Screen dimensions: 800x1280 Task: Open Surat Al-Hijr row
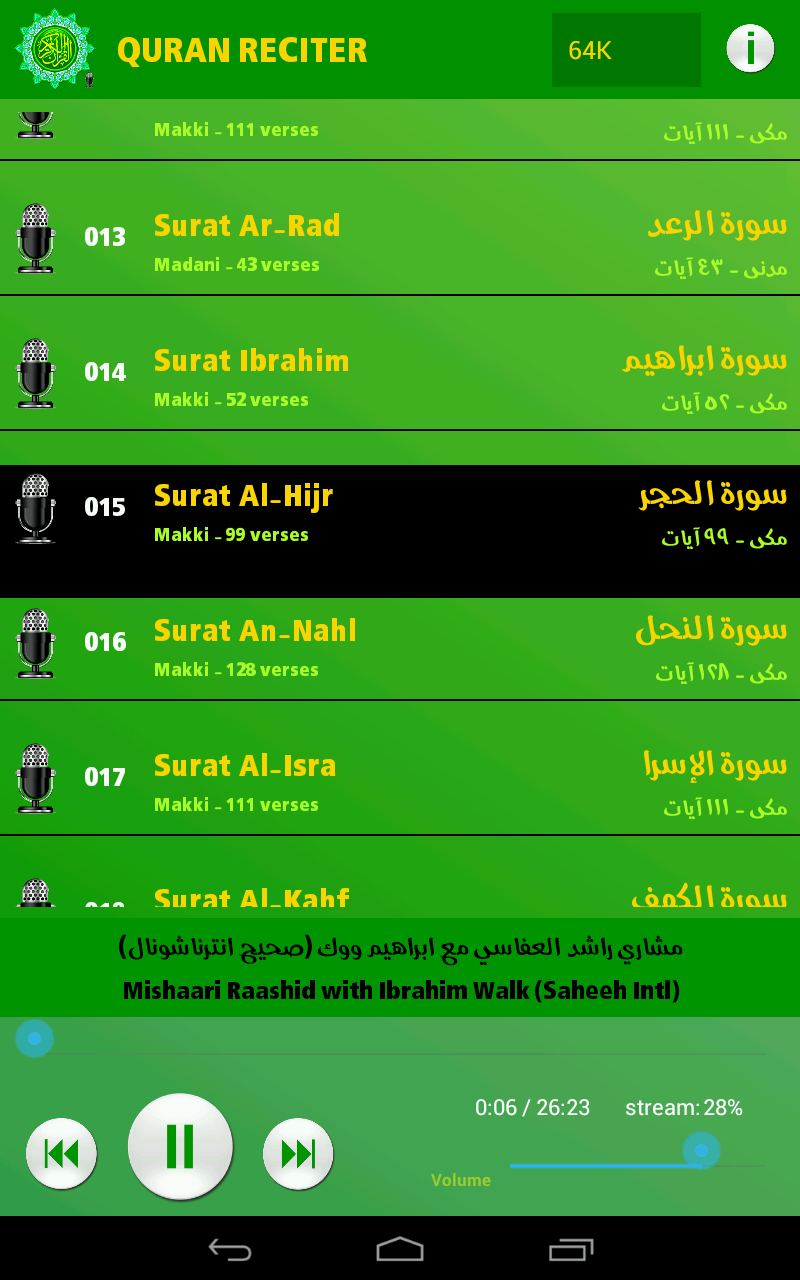[x=400, y=531]
